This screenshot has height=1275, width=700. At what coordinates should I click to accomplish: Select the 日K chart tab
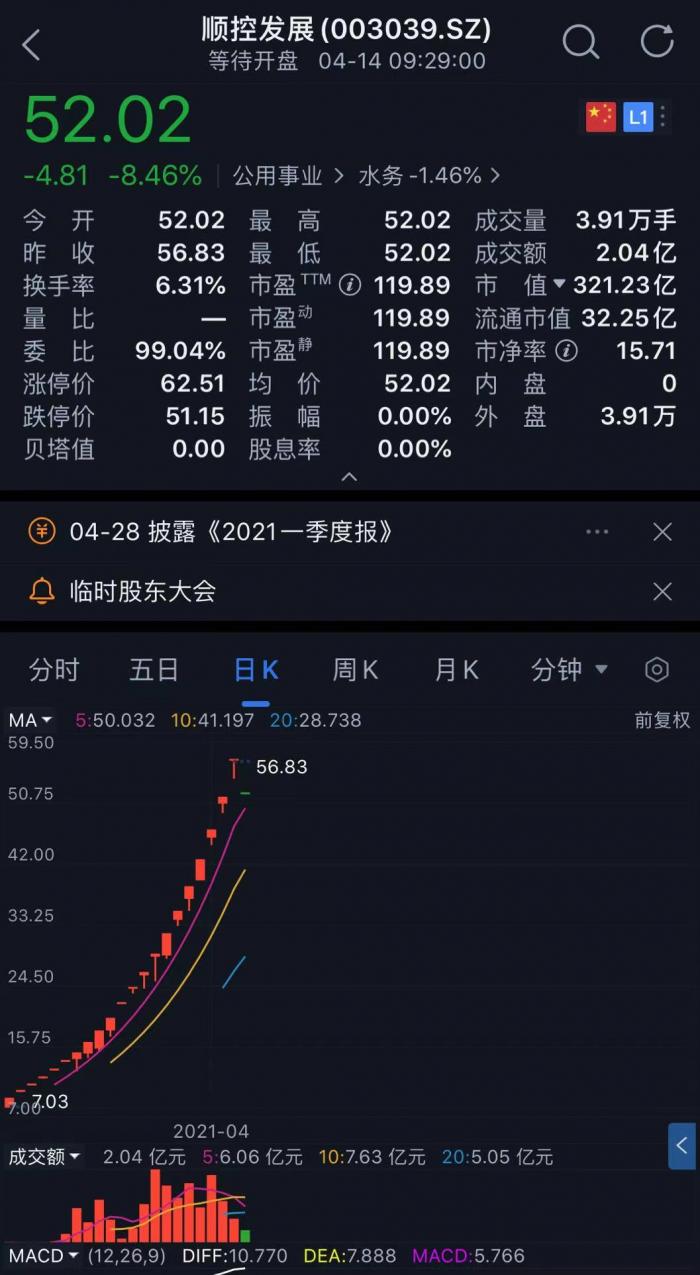(x=256, y=670)
